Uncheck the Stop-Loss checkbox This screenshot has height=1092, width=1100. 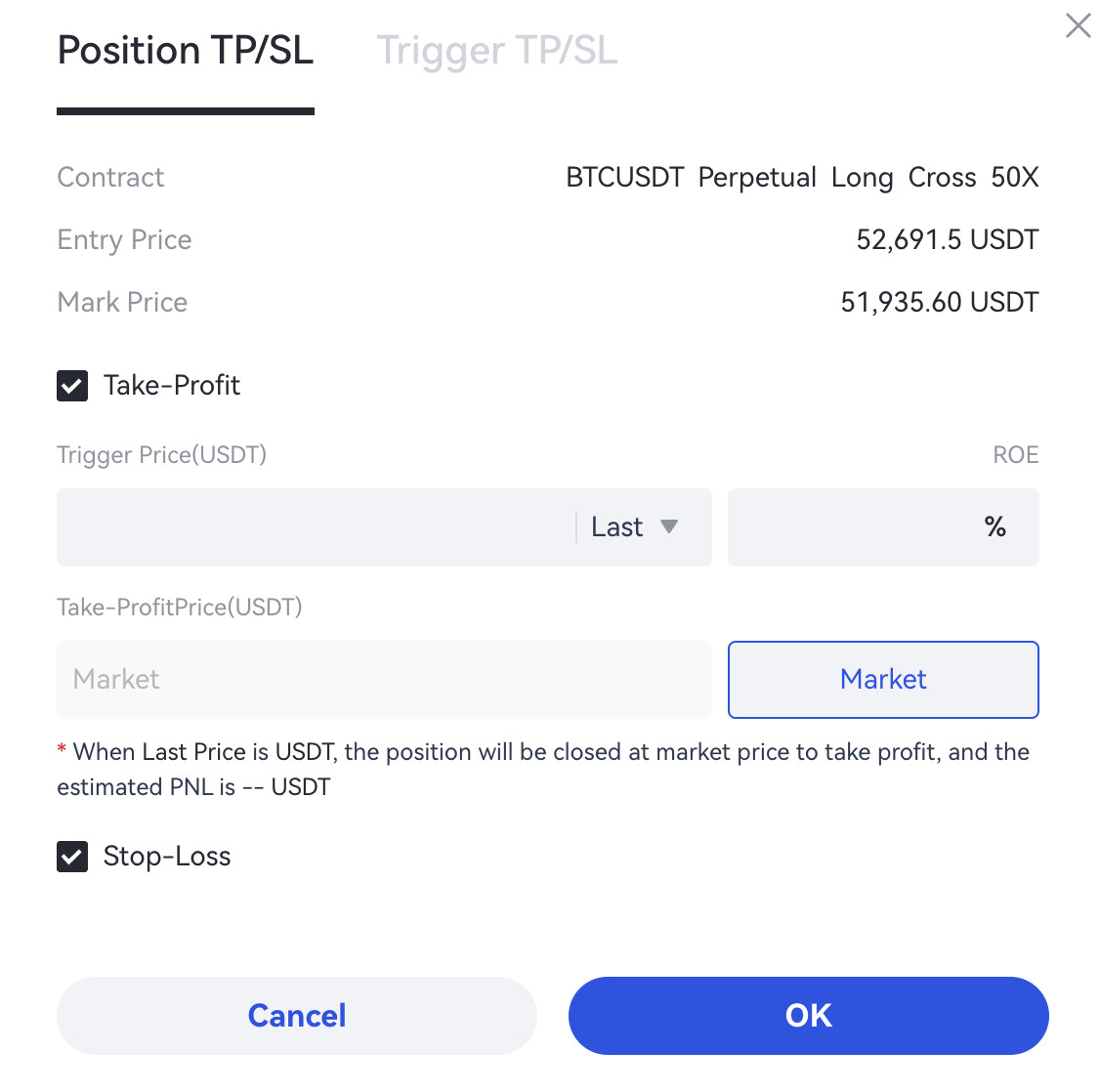[x=72, y=857]
